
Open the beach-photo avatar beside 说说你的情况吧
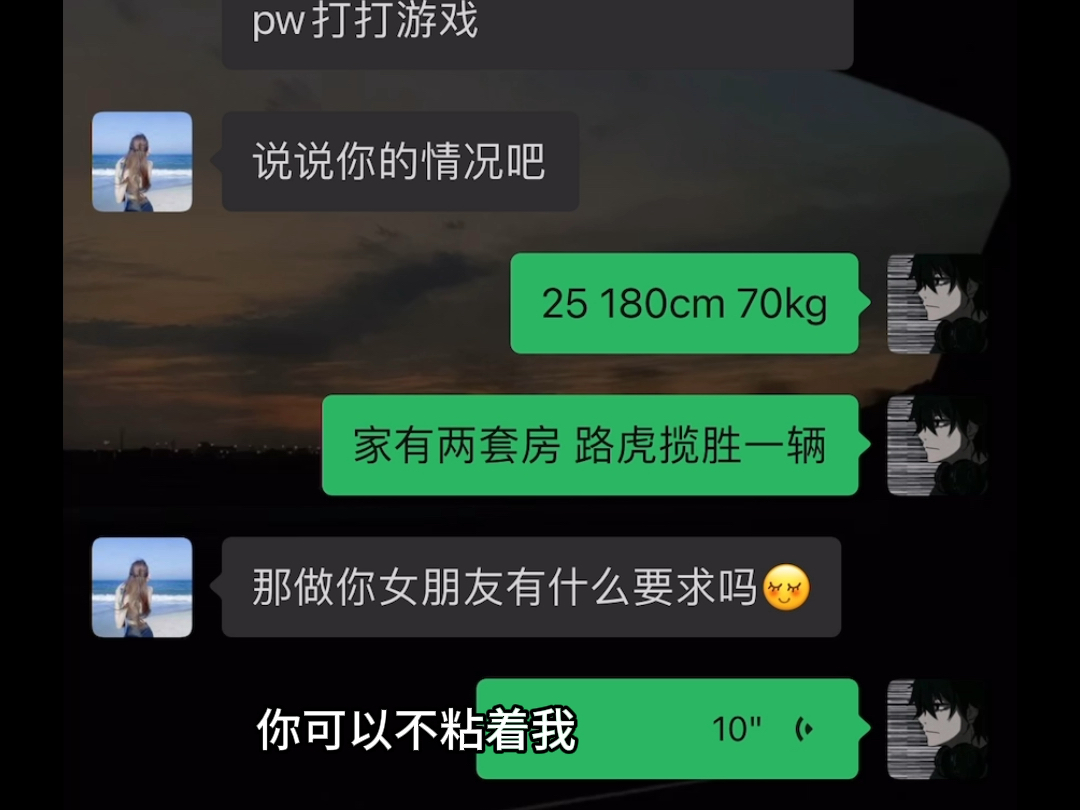click(142, 162)
